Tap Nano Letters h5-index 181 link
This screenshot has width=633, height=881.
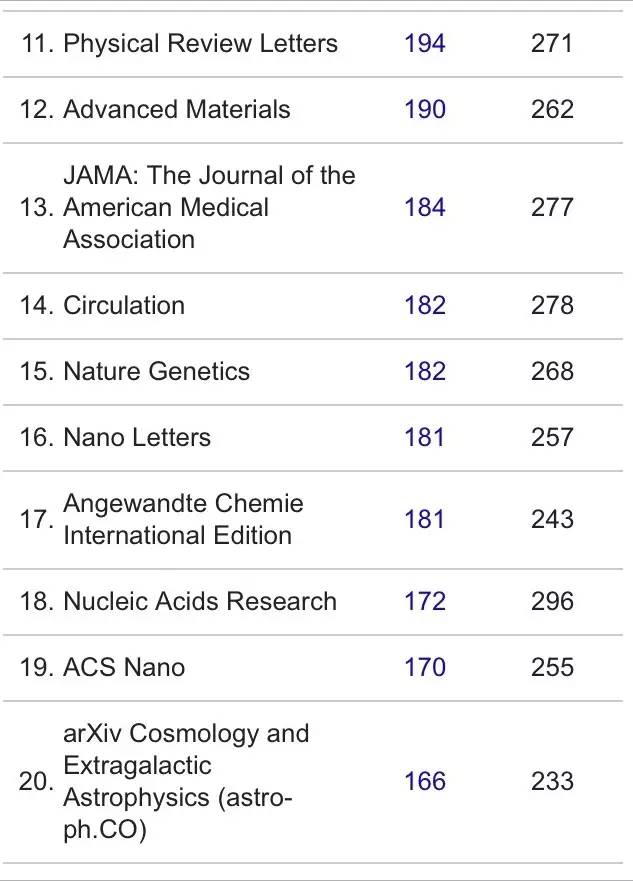(424, 438)
